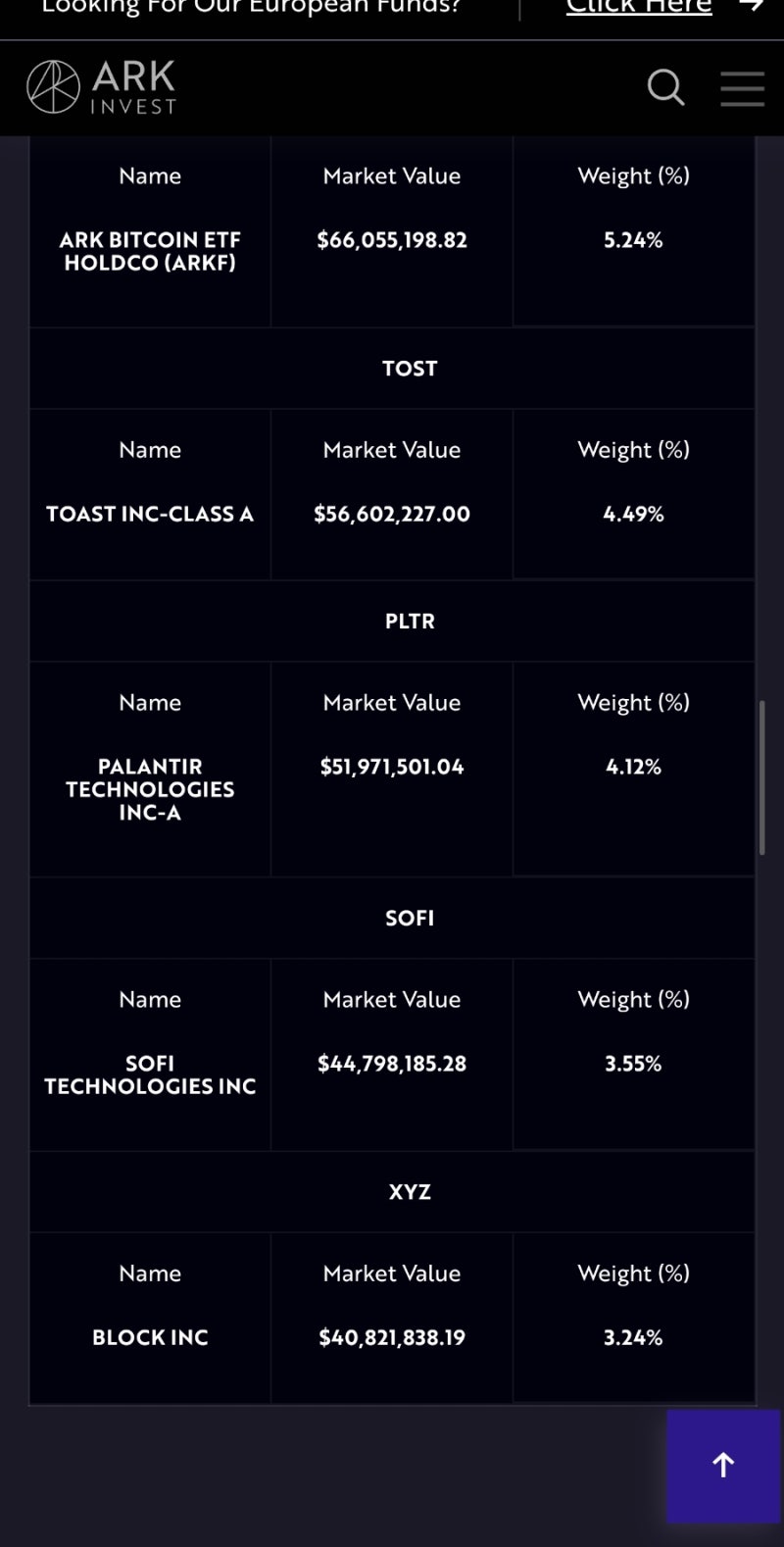
Task: Expand the PLTR holdings section
Action: tap(410, 621)
